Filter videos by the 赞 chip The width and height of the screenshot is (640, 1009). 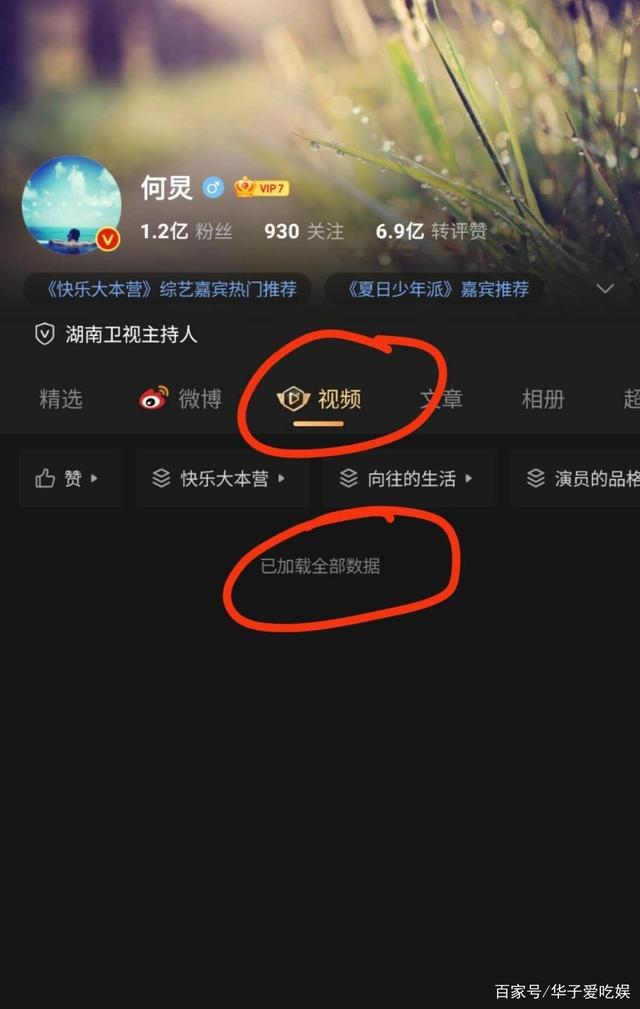click(x=69, y=478)
